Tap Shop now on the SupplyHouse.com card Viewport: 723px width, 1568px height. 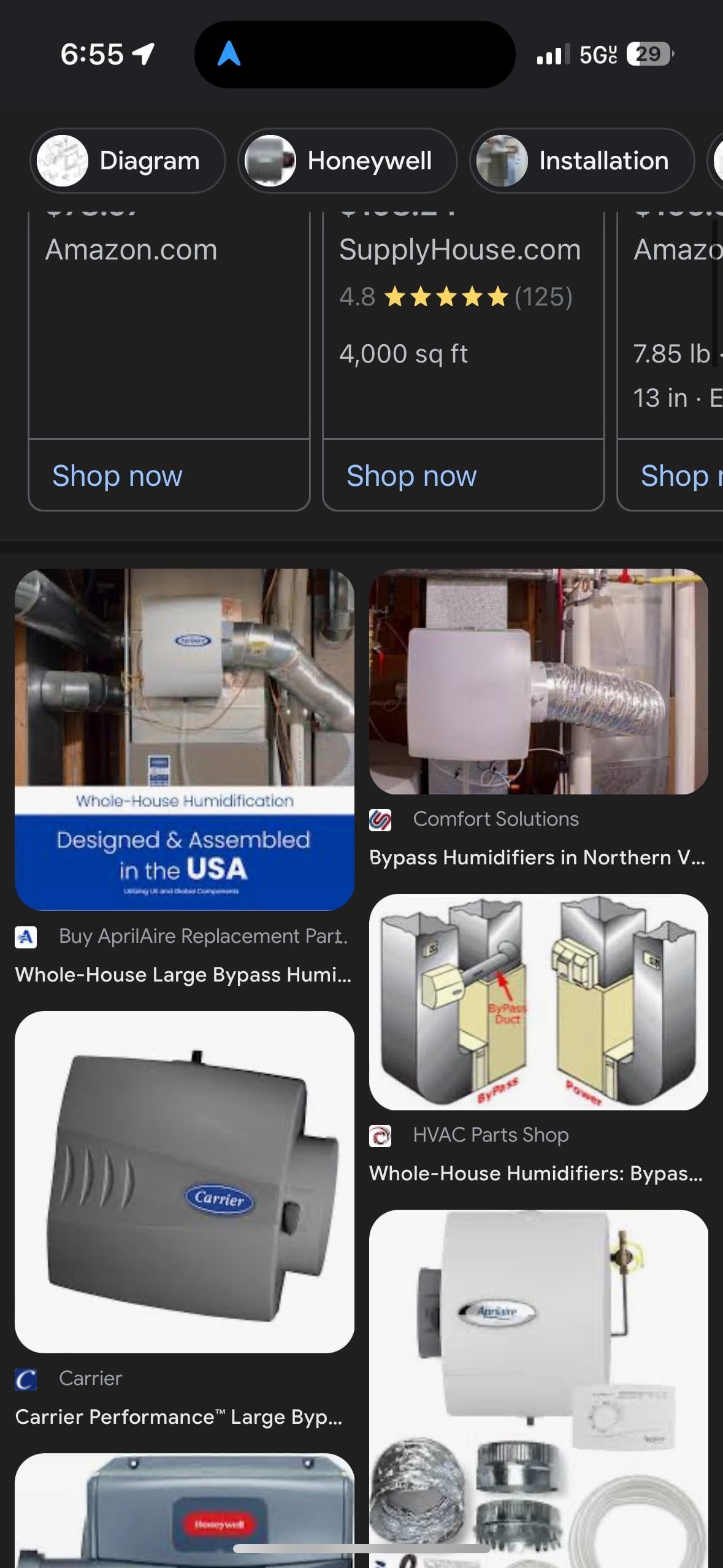(x=411, y=475)
